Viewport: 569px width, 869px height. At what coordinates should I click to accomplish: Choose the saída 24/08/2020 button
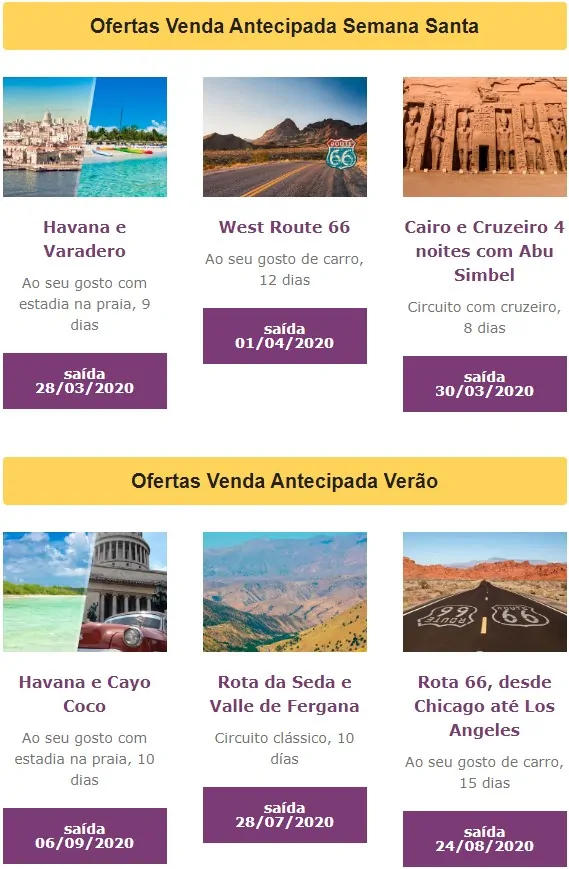pos(485,839)
